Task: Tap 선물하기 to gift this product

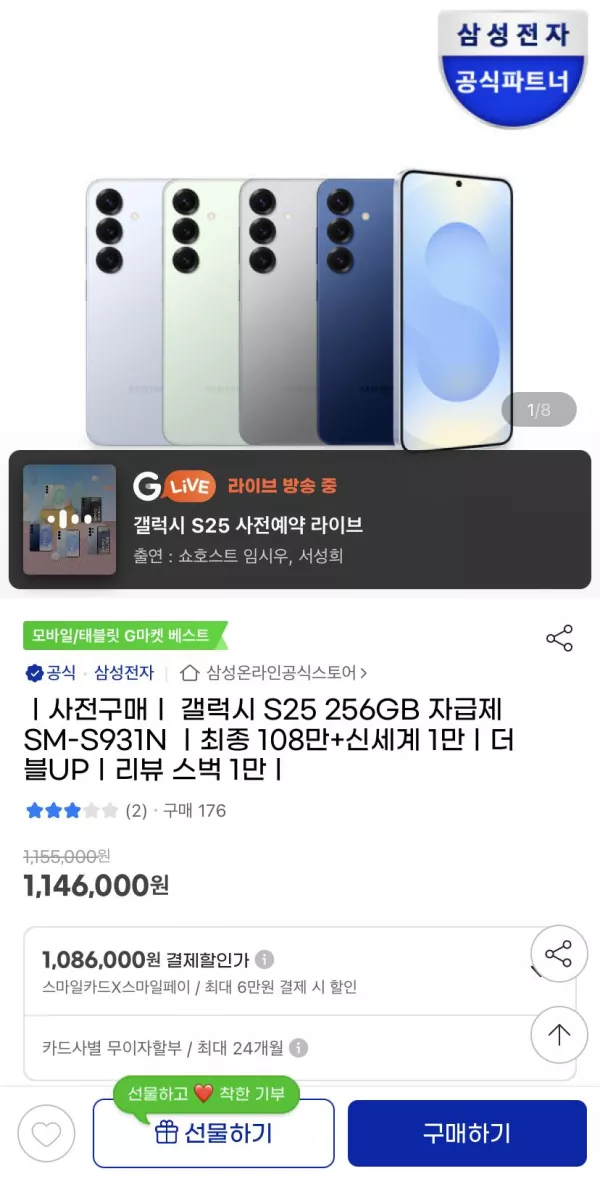Action: pos(214,1134)
